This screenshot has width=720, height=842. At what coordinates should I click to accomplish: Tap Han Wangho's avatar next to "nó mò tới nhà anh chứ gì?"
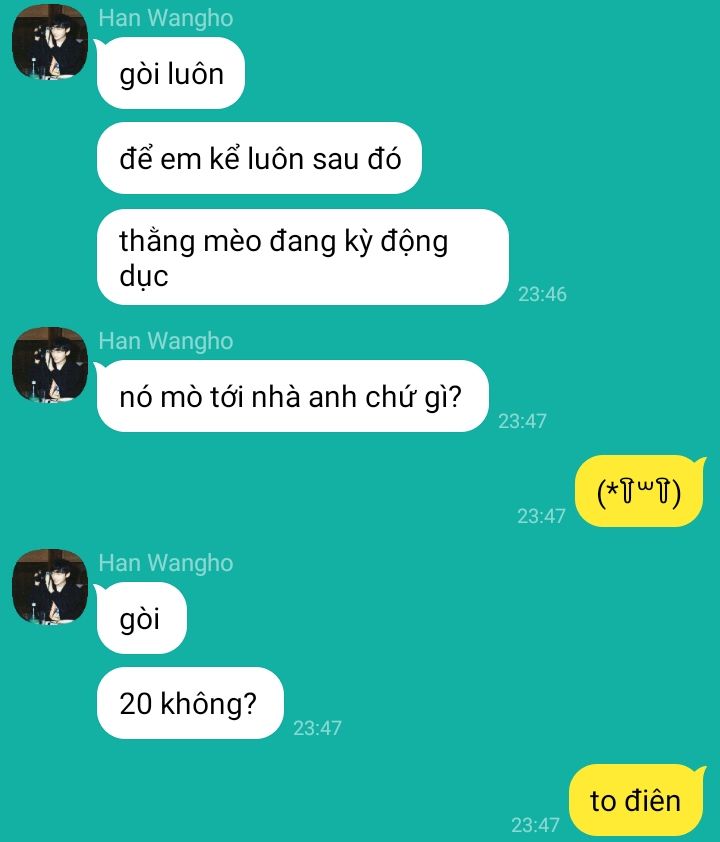50,365
